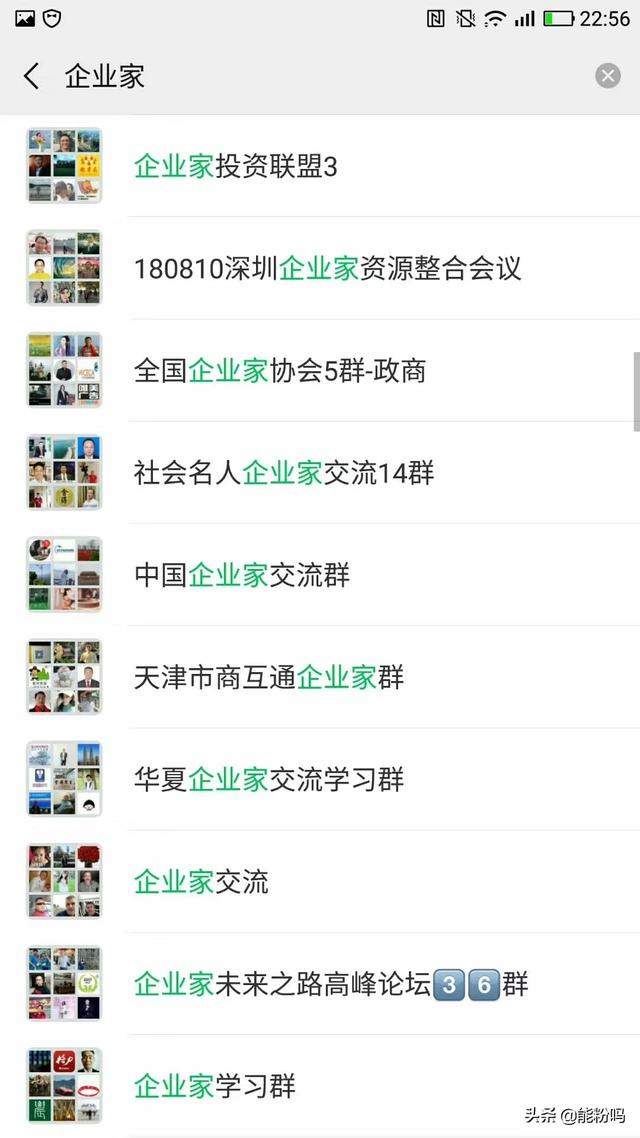The width and height of the screenshot is (640, 1138).
Task: Open the group 企业家投资联盟3
Action: pyautogui.click(x=320, y=166)
